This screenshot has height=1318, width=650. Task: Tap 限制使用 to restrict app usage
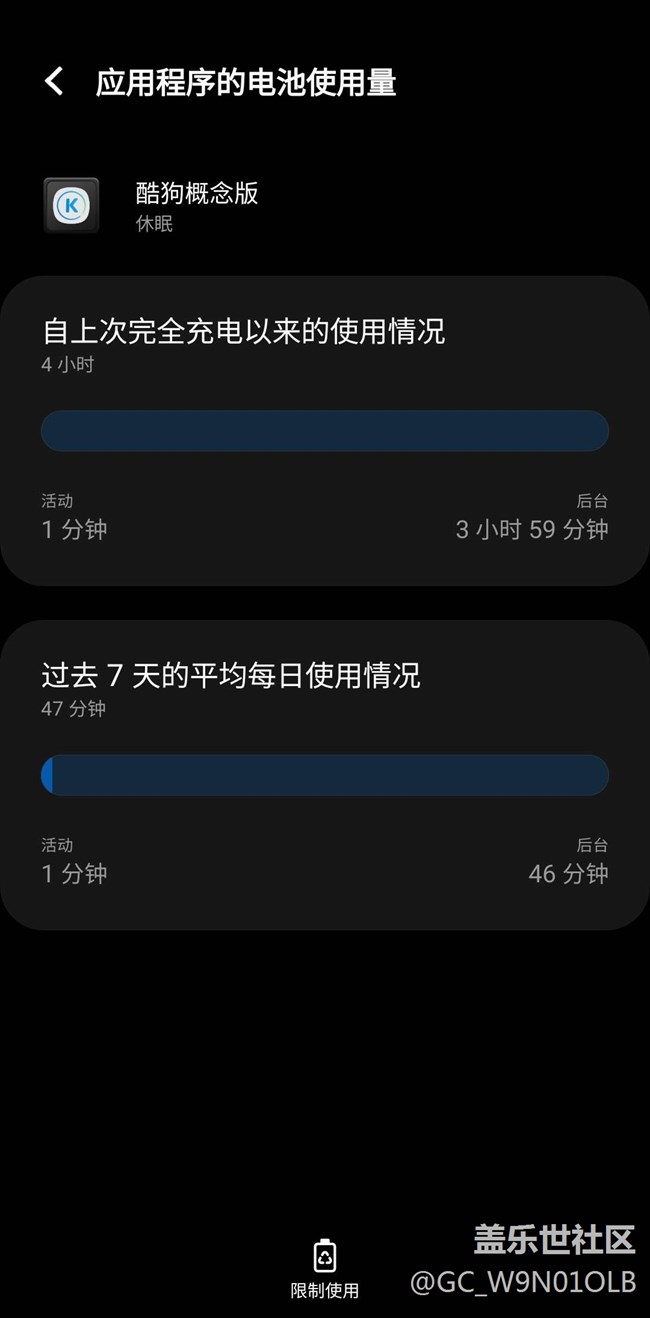coord(325,1269)
